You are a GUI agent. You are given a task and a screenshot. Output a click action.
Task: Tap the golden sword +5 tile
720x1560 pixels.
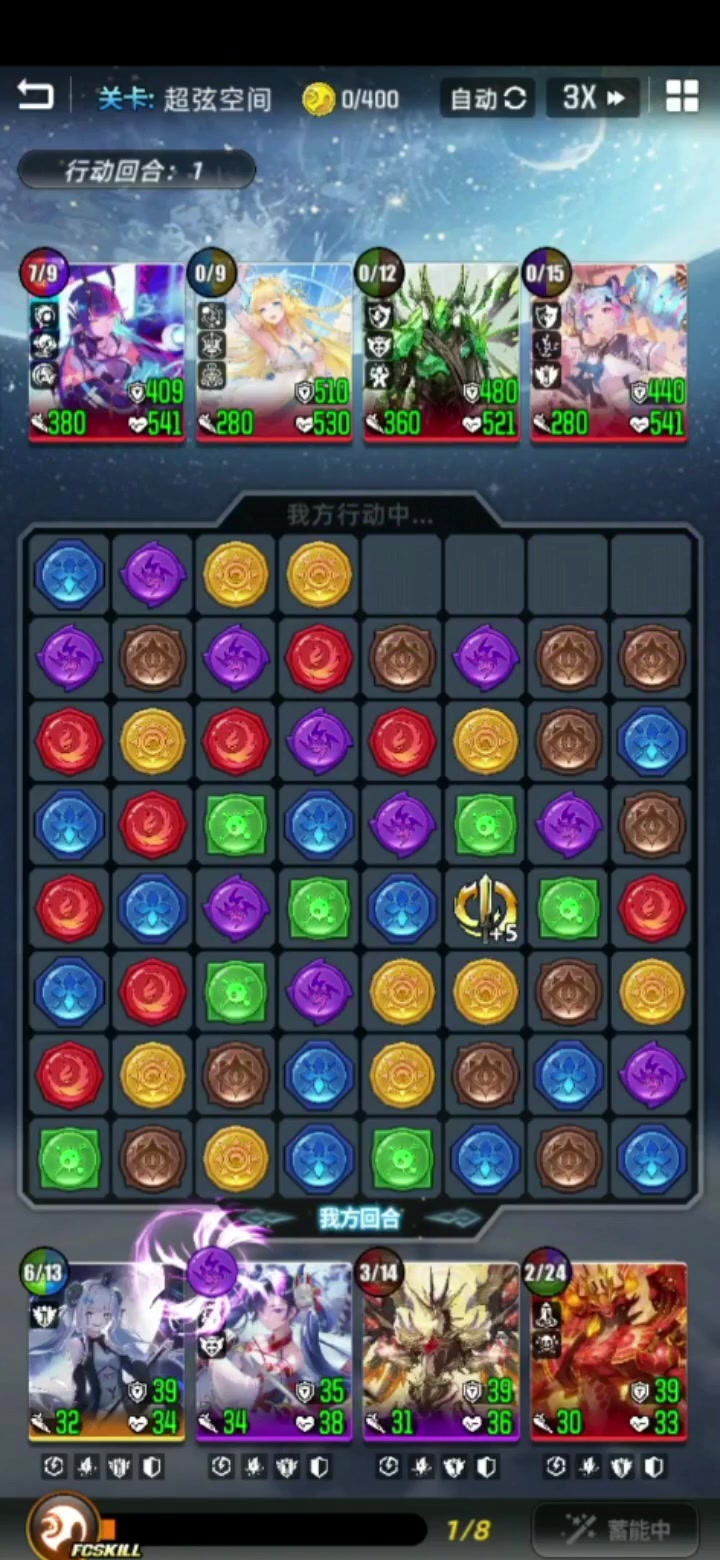(x=486, y=908)
